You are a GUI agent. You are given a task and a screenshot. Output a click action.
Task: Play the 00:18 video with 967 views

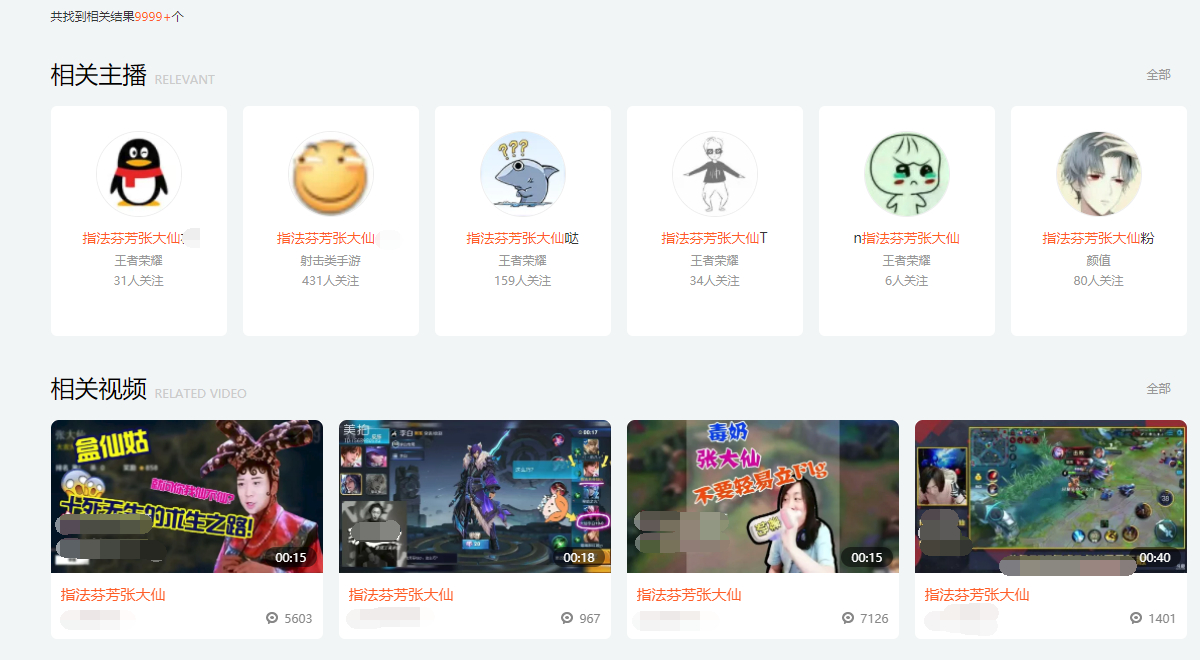click(x=475, y=496)
